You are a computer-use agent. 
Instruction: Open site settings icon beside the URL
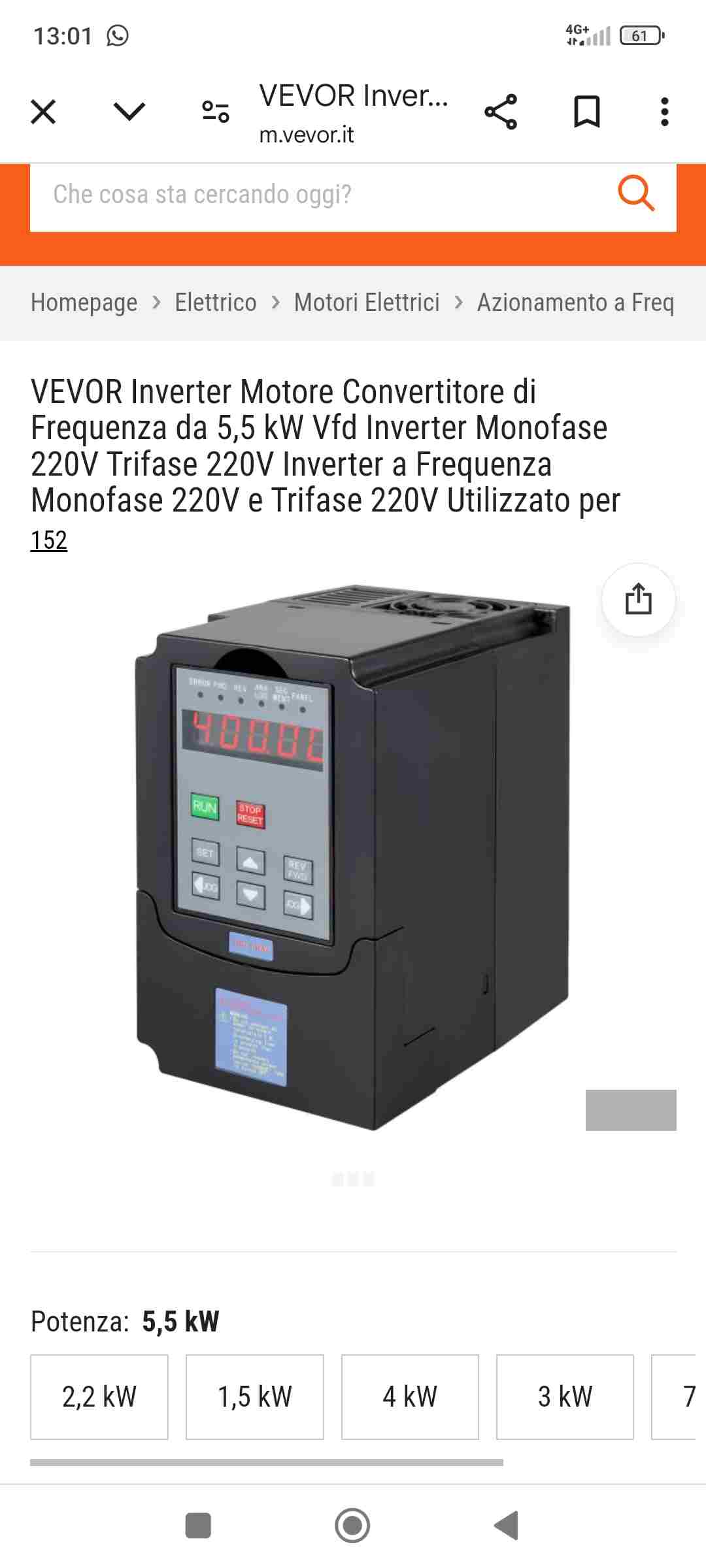coord(215,112)
